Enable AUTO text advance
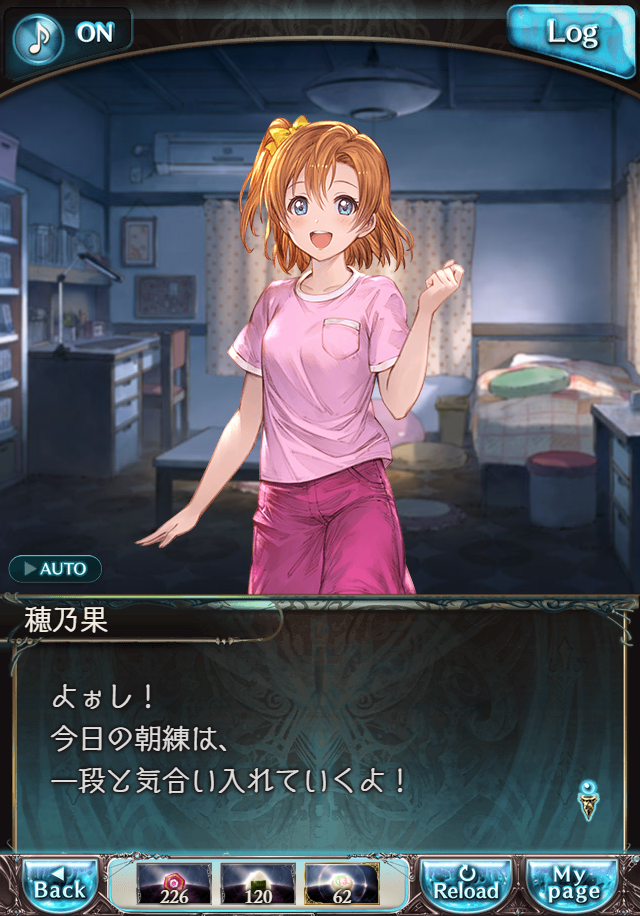The image size is (640, 916). (x=56, y=569)
